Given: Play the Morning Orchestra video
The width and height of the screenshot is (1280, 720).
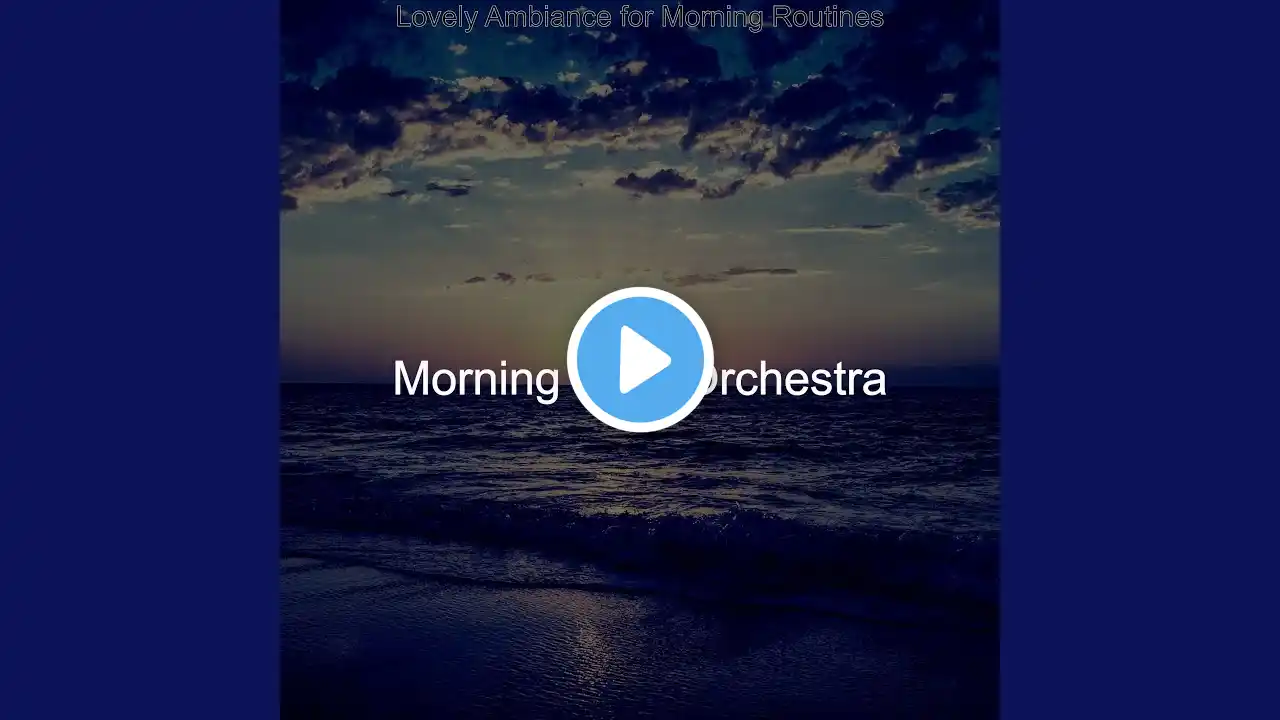Looking at the screenshot, I should [640, 360].
